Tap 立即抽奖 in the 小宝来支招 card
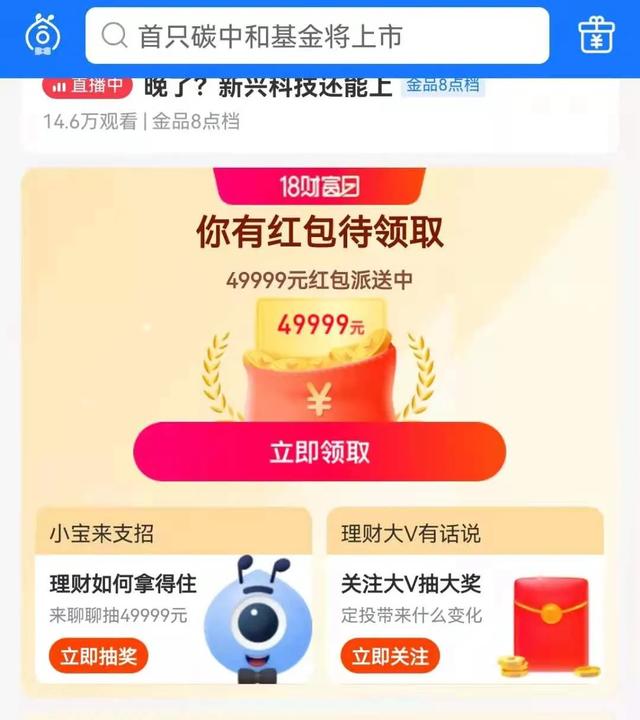The height and width of the screenshot is (720, 640). [x=98, y=656]
